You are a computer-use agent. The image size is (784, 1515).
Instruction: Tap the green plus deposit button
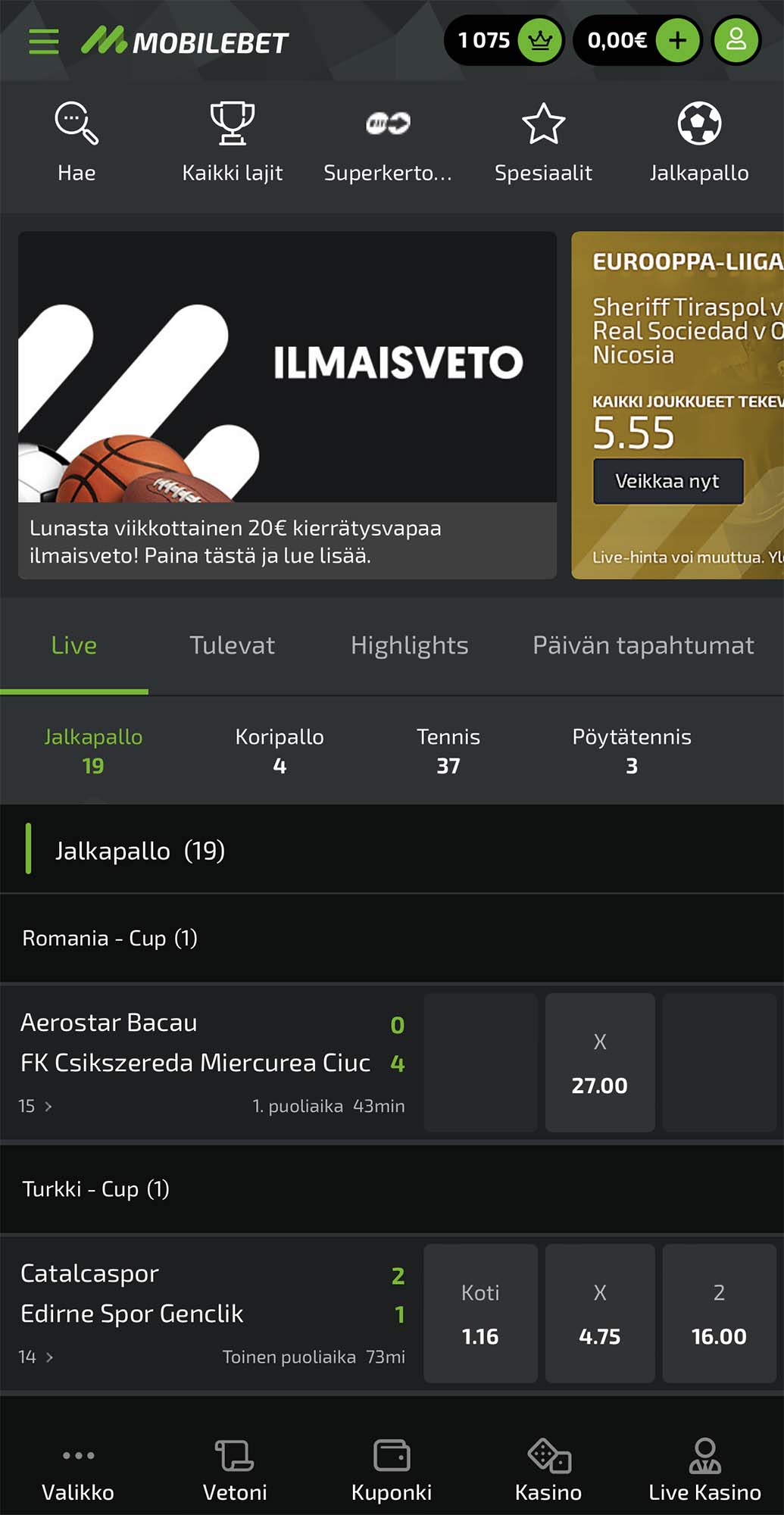coord(677,40)
